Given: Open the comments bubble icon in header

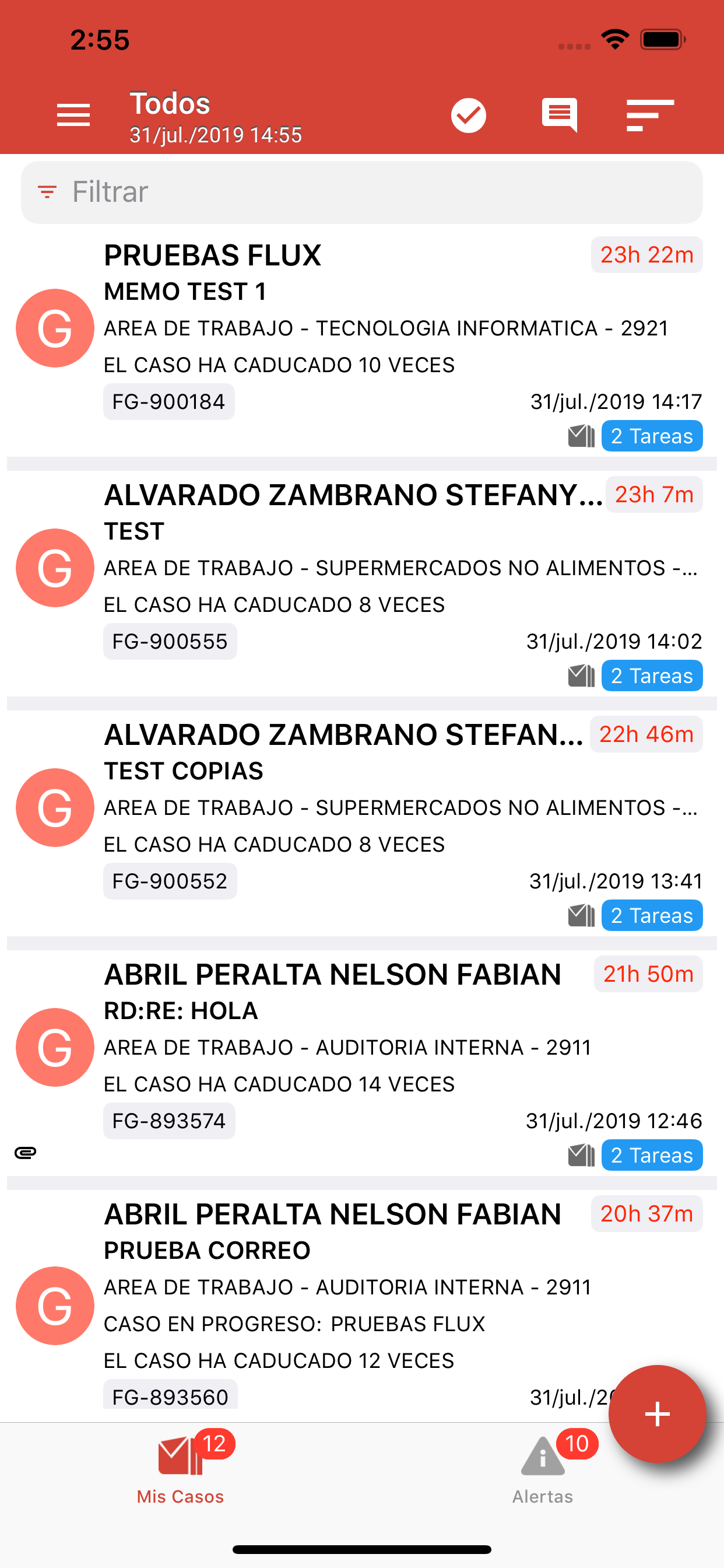Looking at the screenshot, I should tap(559, 115).
